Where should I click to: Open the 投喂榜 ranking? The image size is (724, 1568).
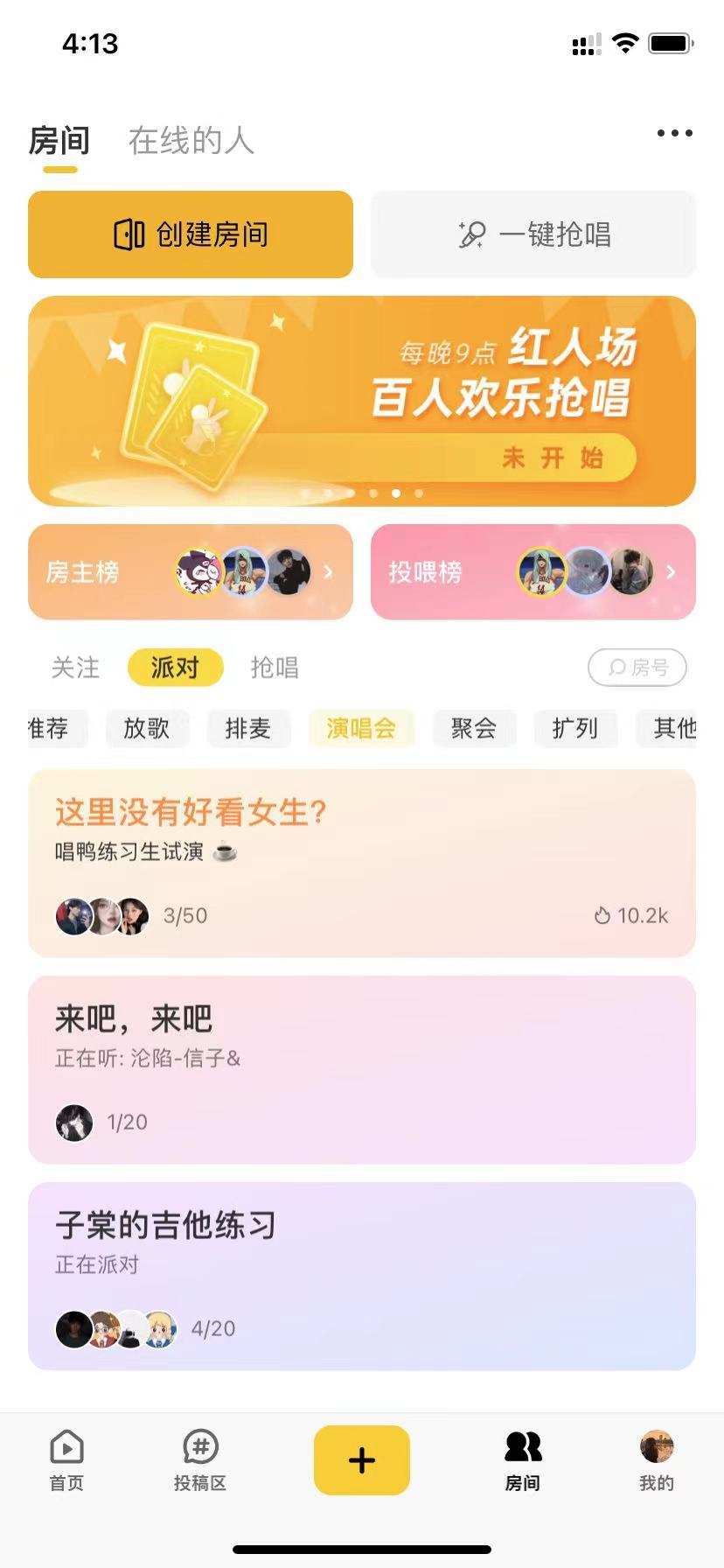click(x=533, y=572)
